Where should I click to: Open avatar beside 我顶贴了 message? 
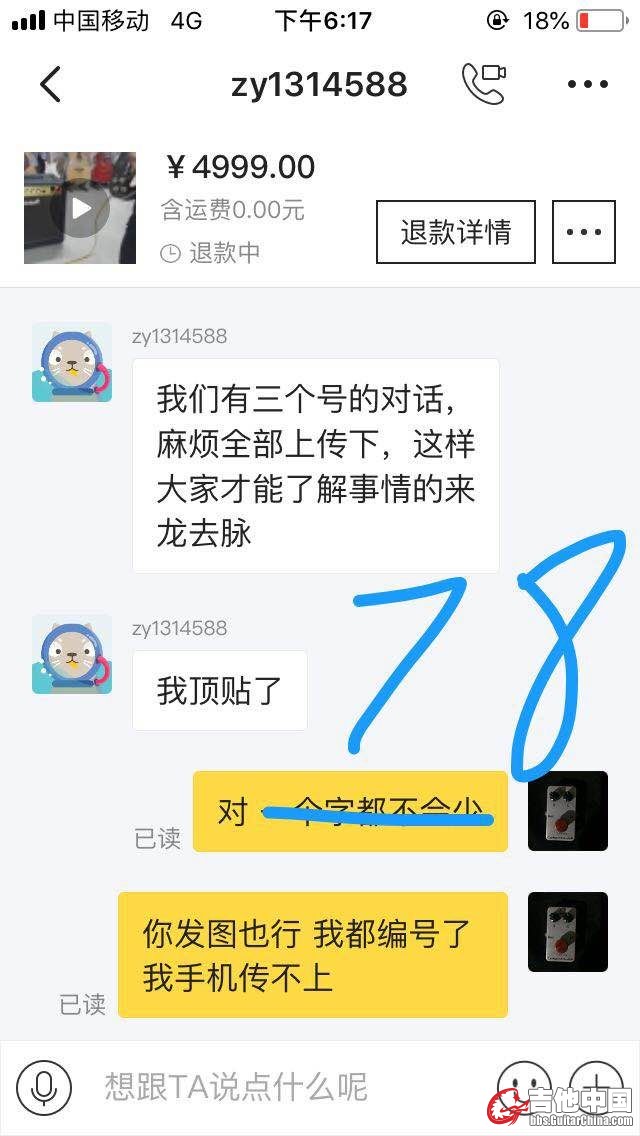(x=72, y=654)
